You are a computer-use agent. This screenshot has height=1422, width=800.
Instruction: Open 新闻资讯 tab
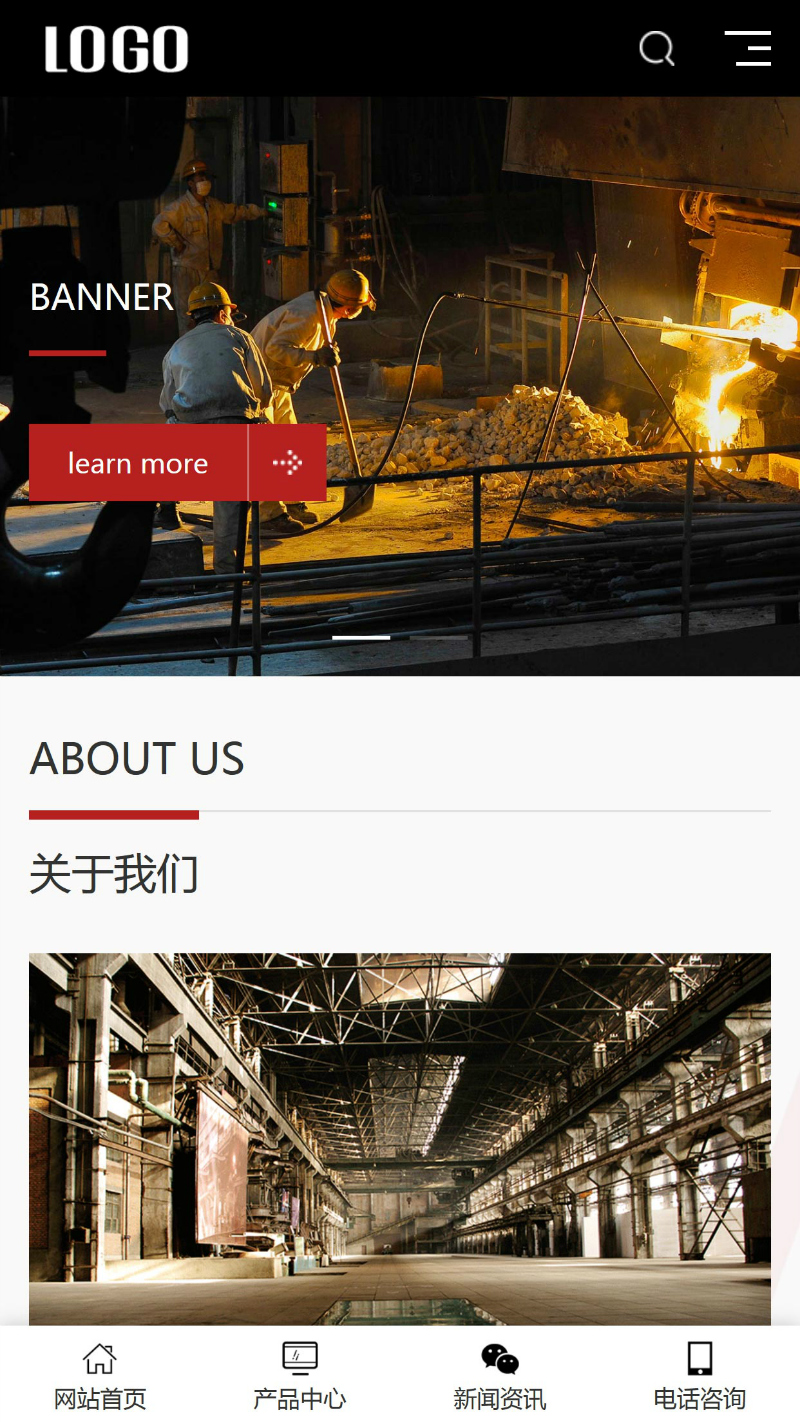coord(500,1376)
